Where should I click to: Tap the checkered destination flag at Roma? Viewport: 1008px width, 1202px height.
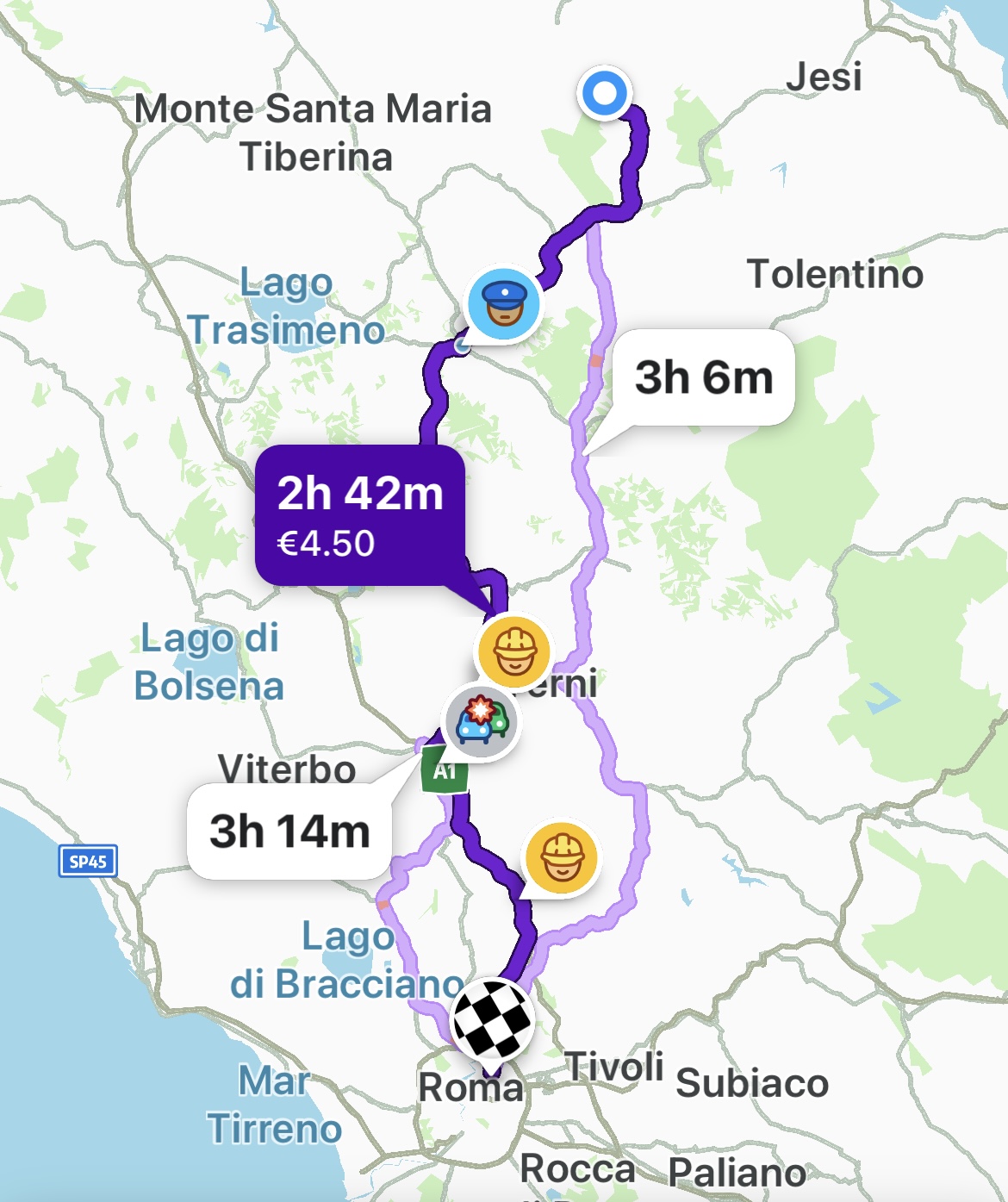(x=493, y=1019)
